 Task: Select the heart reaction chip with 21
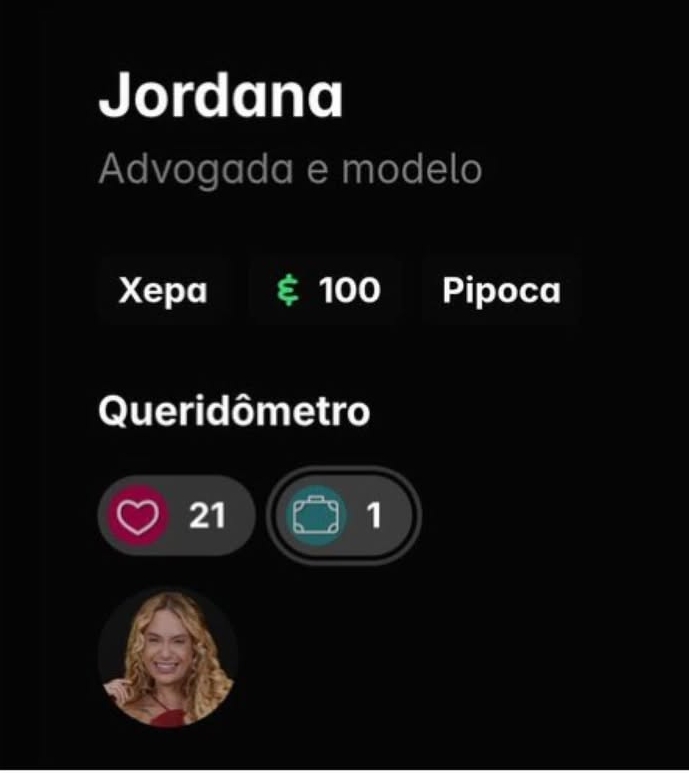176,516
